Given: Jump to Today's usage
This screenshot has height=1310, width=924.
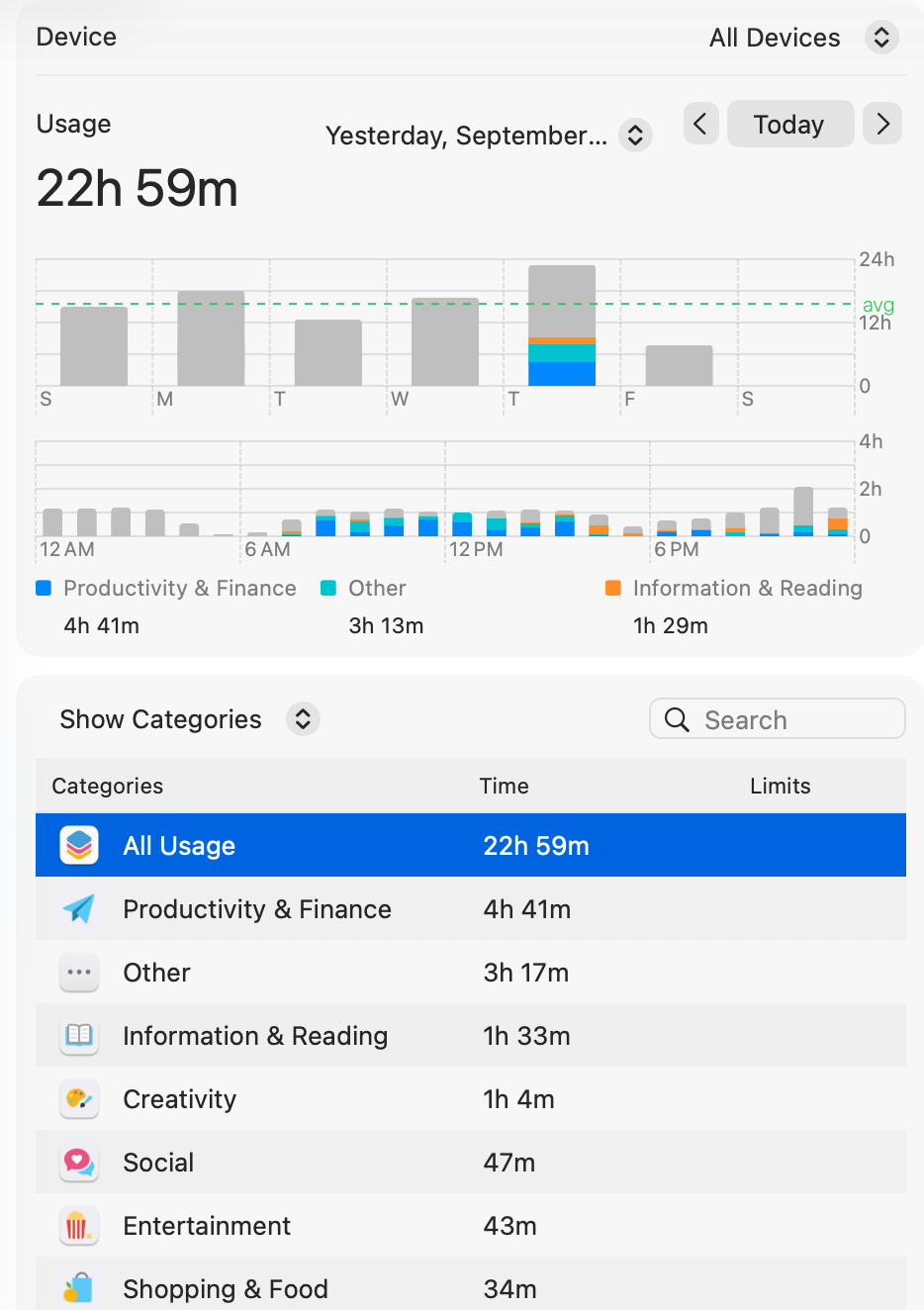Looking at the screenshot, I should [789, 124].
